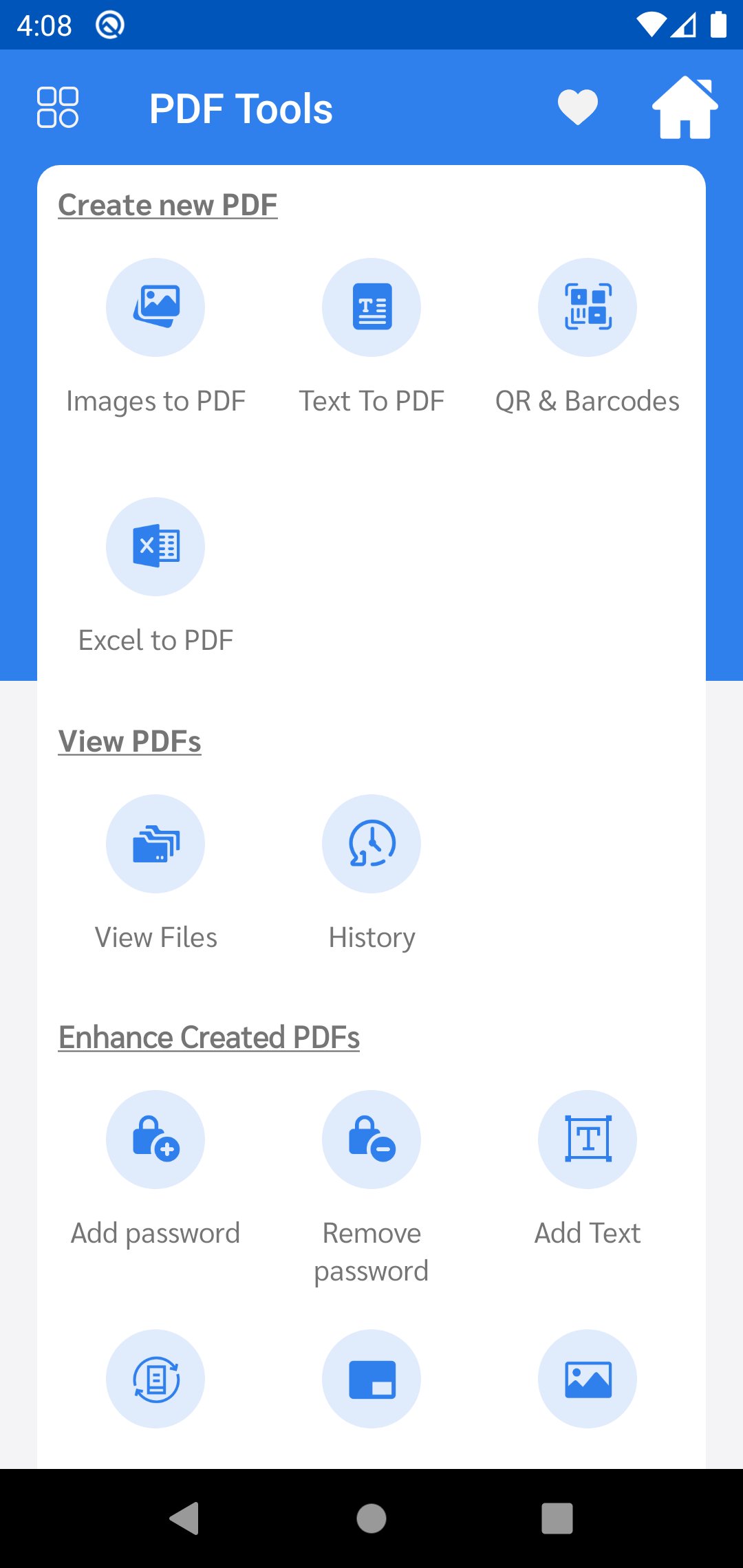Tap the middle icon in the bottom row
This screenshot has height=1568, width=743.
click(371, 1379)
